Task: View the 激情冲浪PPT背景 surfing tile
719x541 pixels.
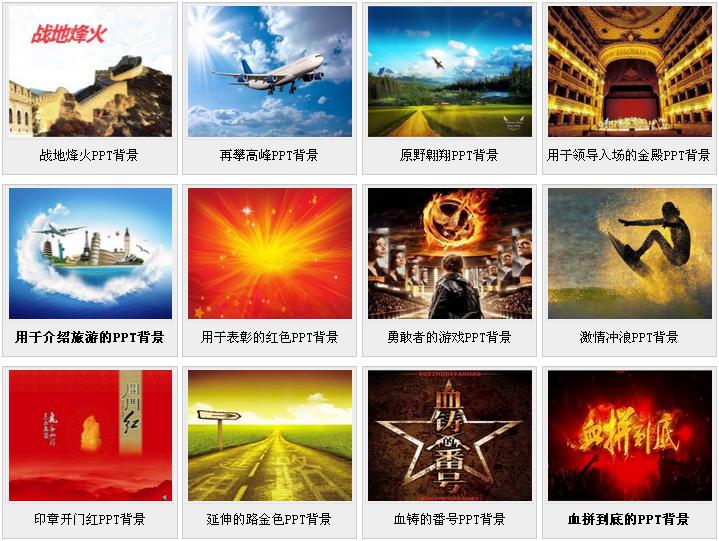Action: tap(629, 254)
